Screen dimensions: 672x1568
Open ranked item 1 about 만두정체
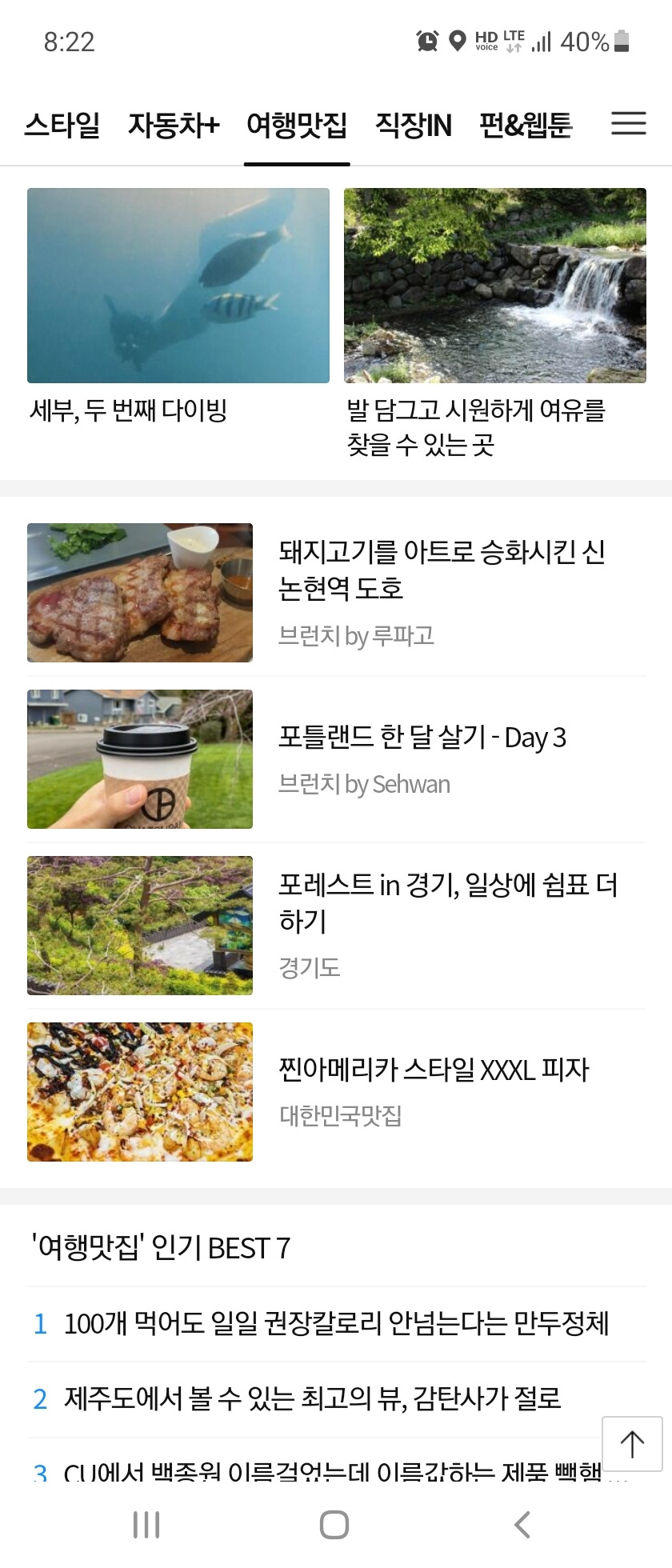(x=336, y=1324)
